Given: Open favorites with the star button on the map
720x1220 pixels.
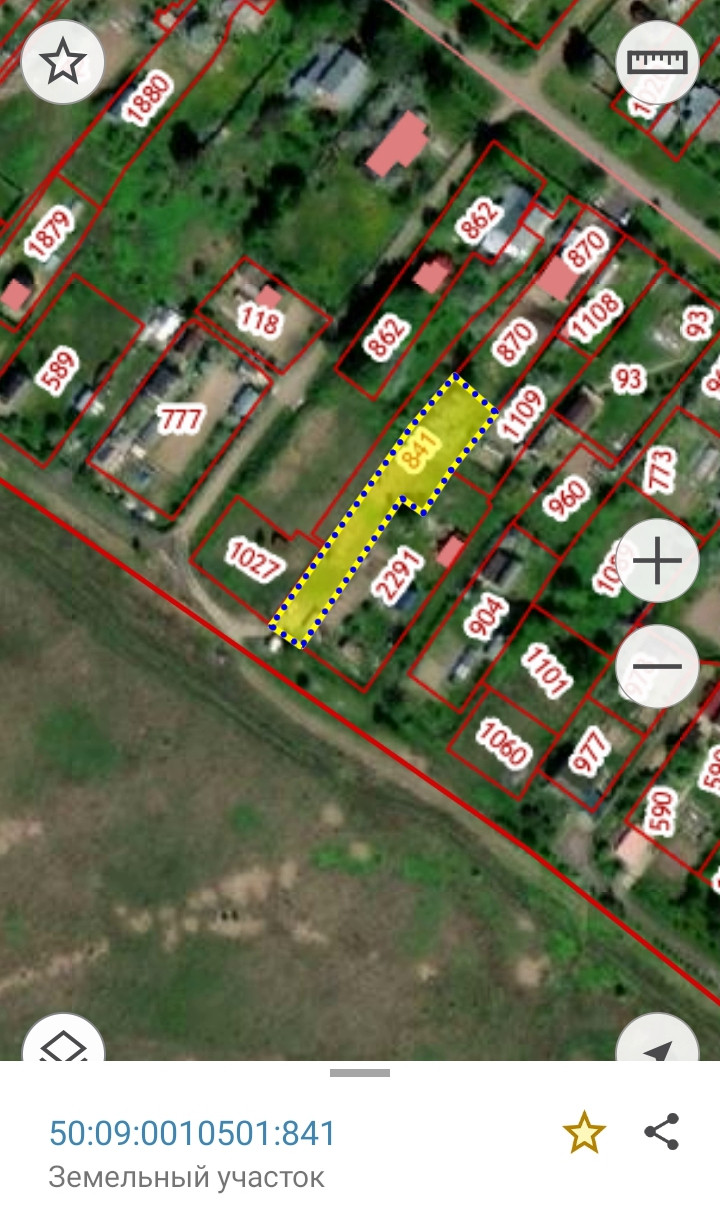Looking at the screenshot, I should [x=63, y=62].
